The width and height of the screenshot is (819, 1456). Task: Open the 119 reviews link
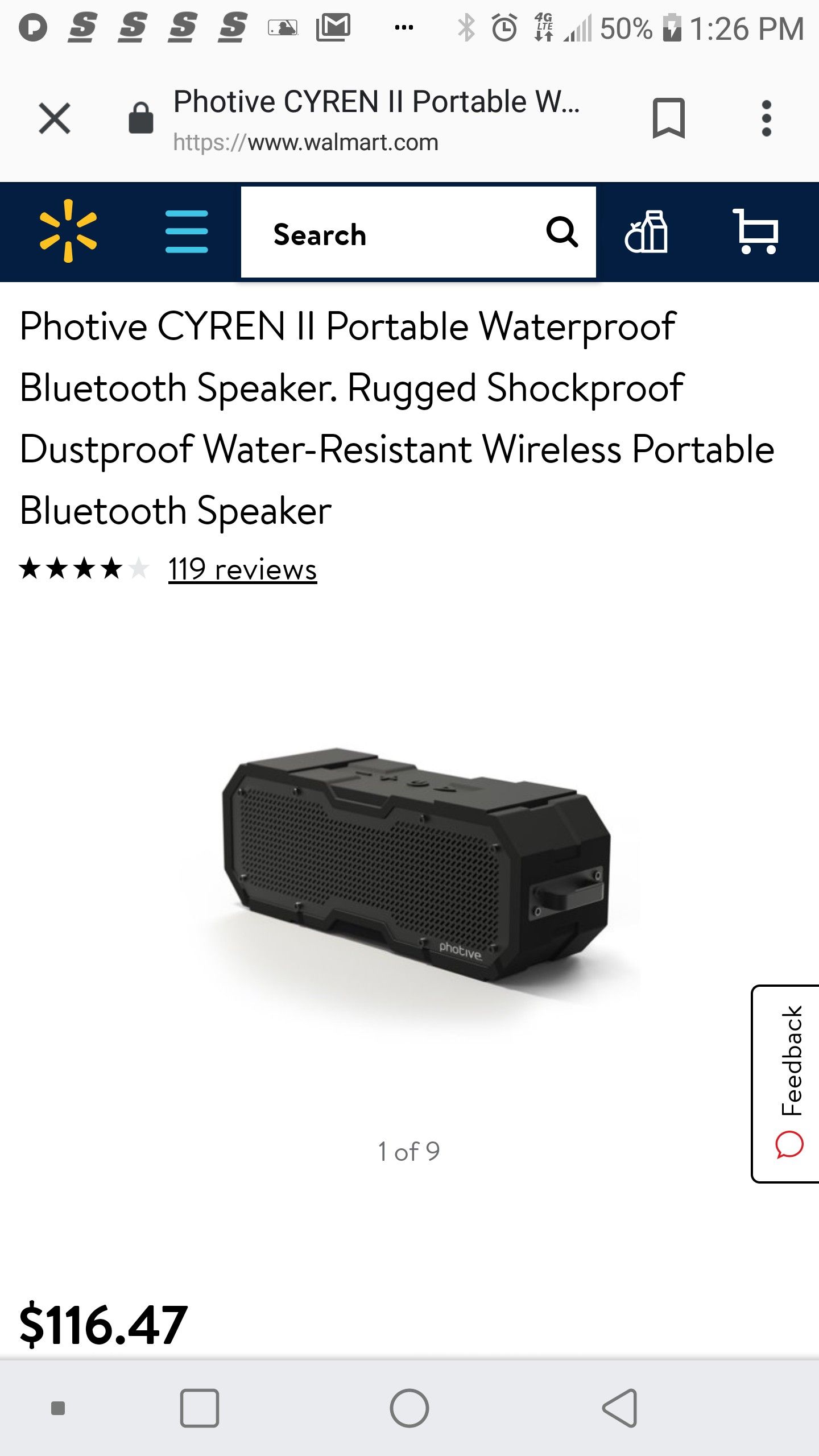point(242,569)
